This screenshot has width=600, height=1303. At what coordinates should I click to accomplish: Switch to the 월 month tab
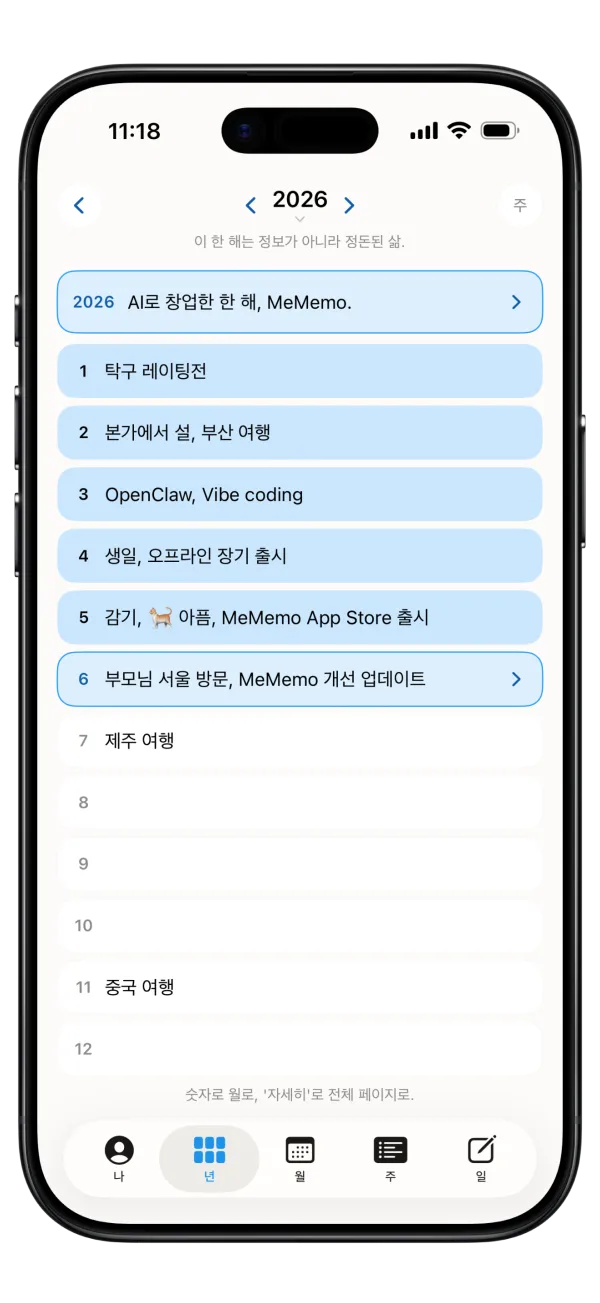[300, 1159]
